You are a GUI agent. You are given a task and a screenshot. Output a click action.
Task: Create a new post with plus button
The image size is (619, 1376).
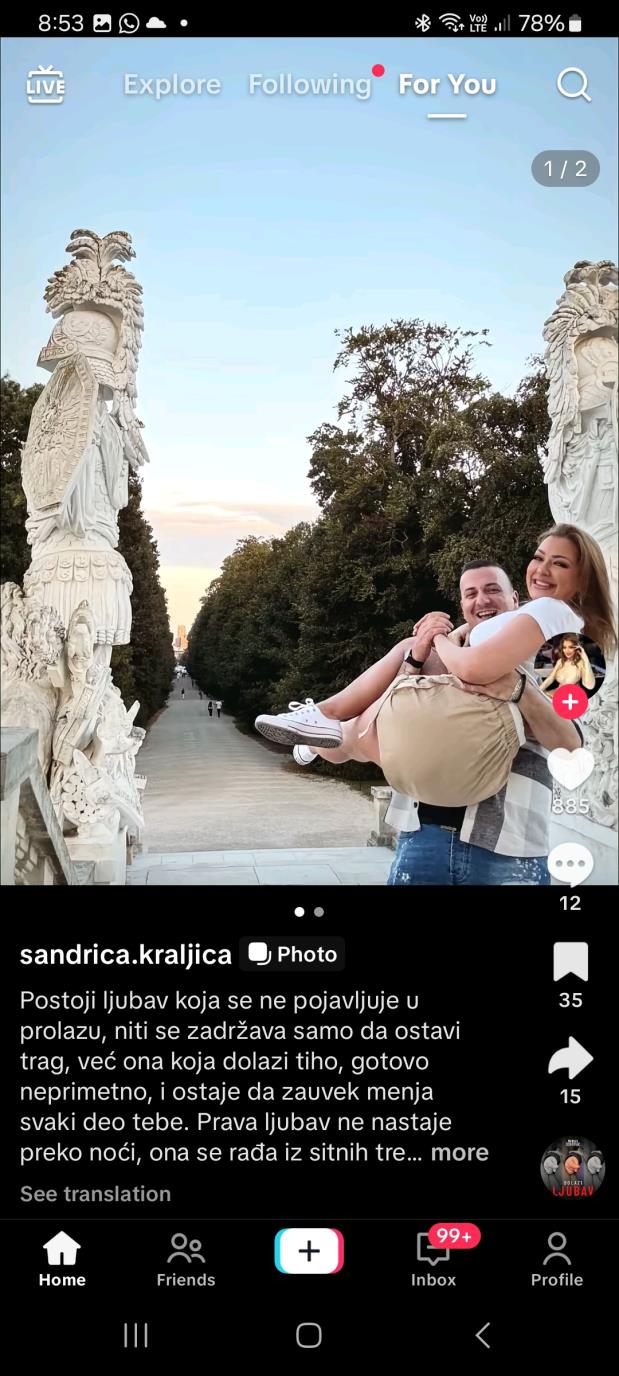(x=309, y=1251)
